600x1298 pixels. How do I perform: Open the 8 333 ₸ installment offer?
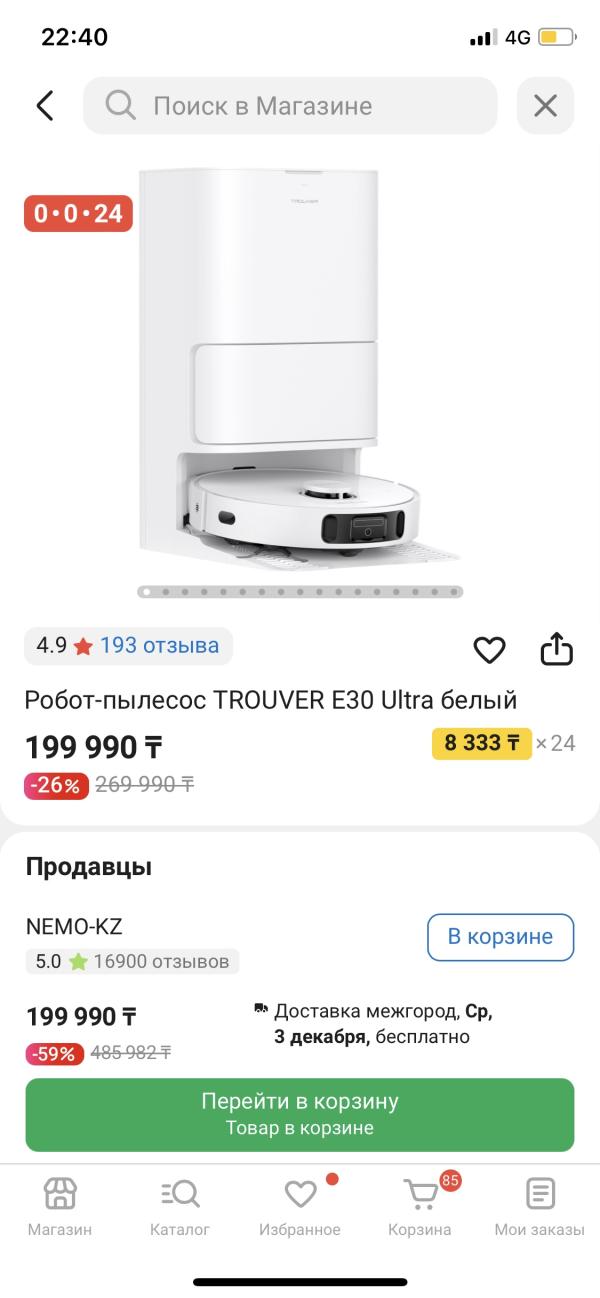(482, 743)
